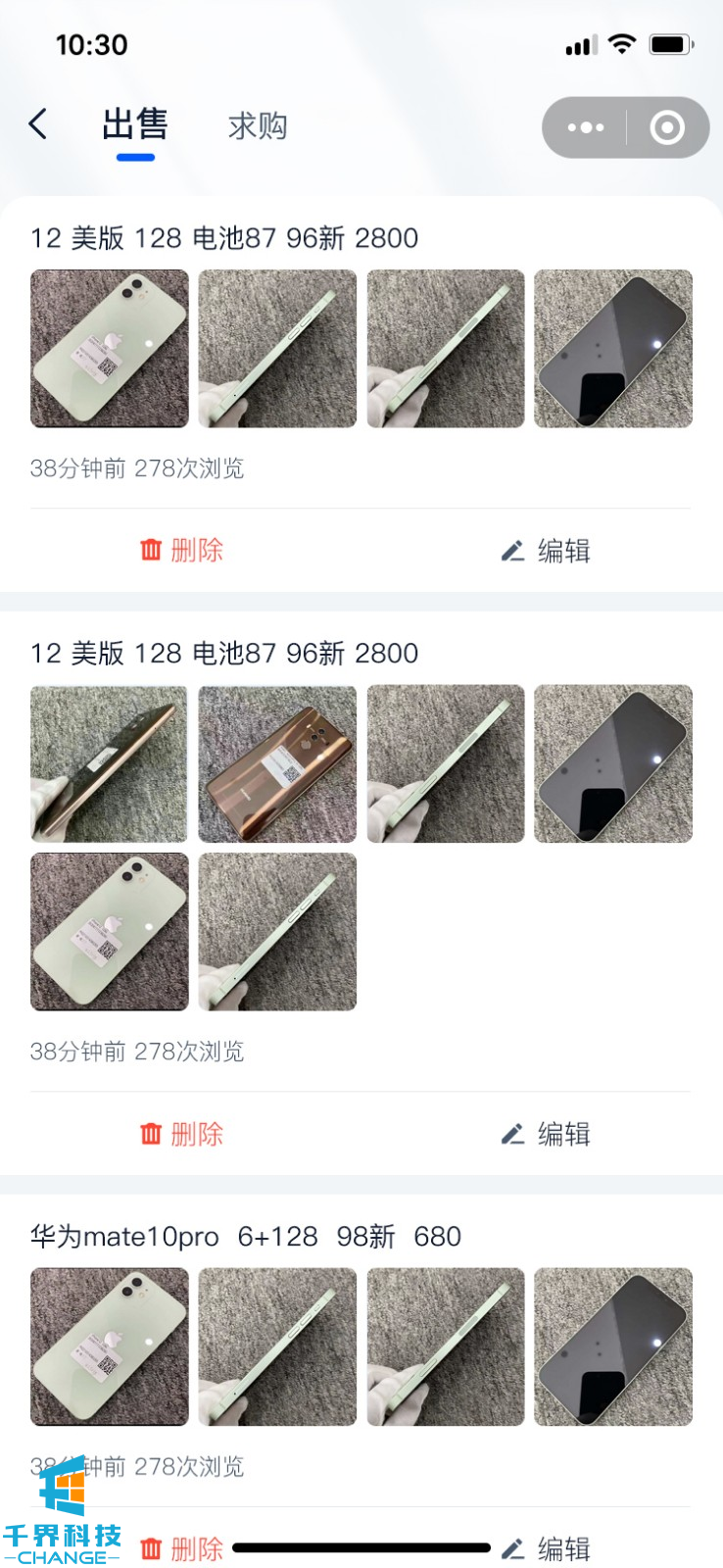Viewport: 723px width, 1568px height.
Task: View the dark phone with gold frame side photo
Action: click(109, 764)
